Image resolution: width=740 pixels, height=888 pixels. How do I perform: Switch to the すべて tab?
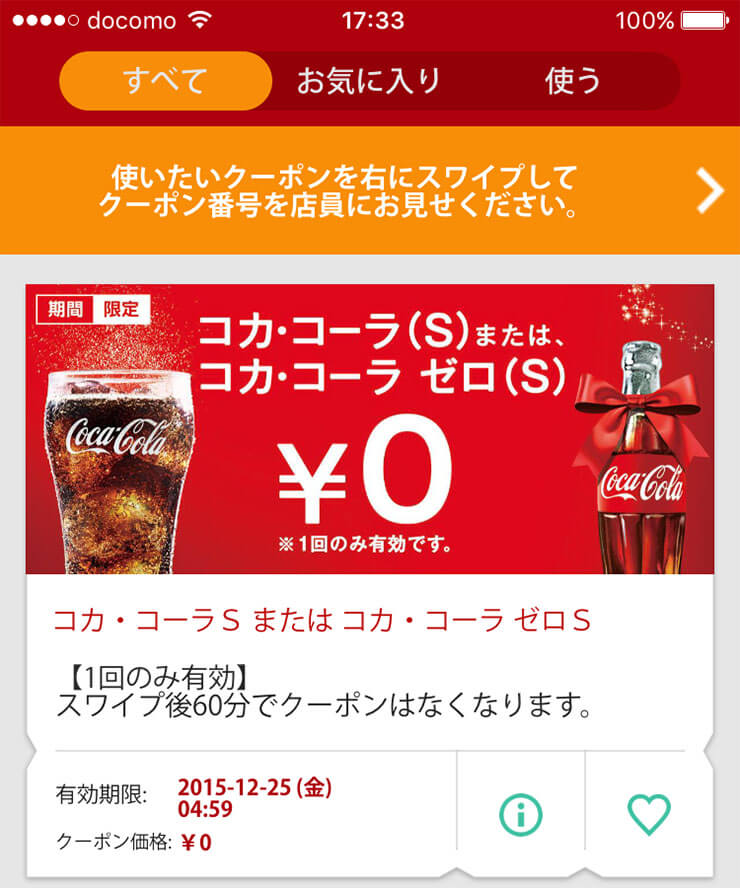tap(165, 81)
